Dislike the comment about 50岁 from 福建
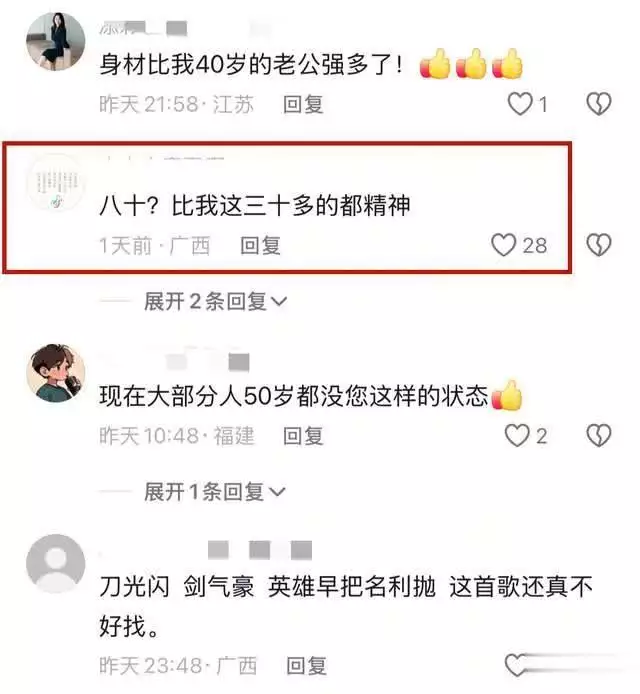 [598, 435]
